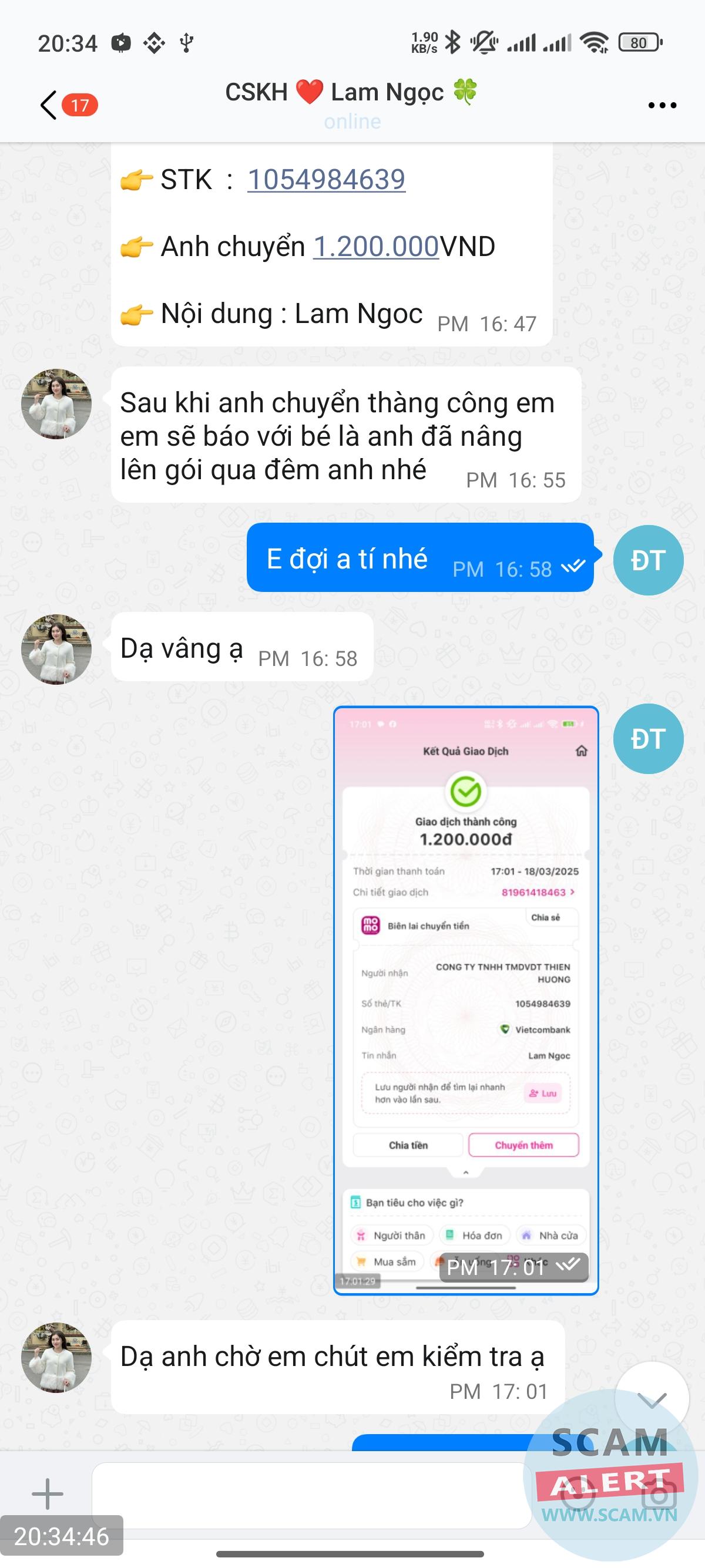Open CSKH Lam Ngọc contact info
Image resolution: width=705 pixels, height=1568 pixels.
pos(351,93)
